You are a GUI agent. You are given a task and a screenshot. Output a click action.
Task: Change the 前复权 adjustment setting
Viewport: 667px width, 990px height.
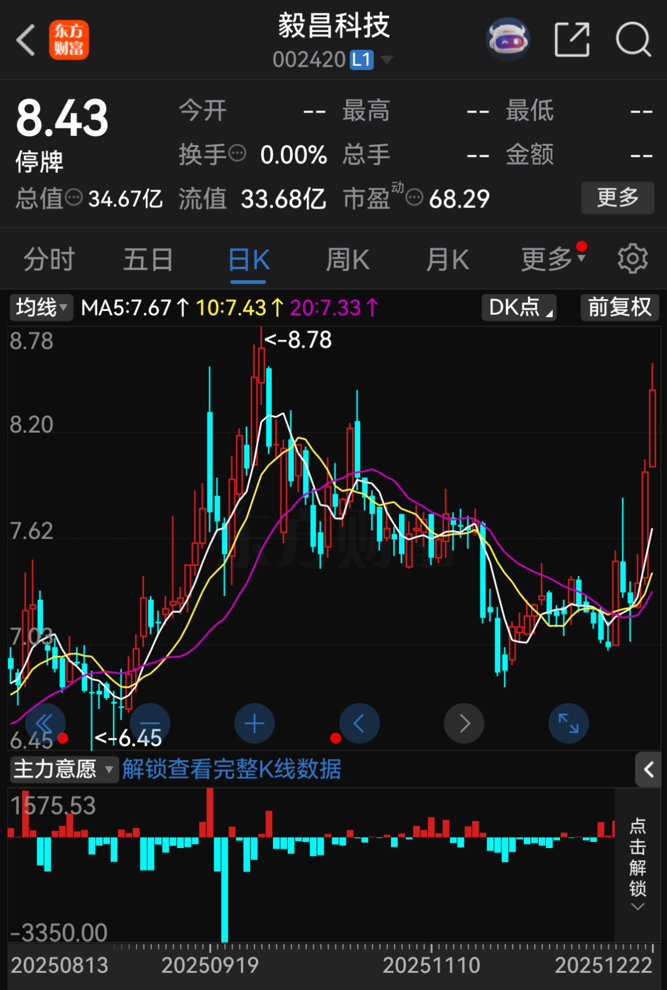620,308
